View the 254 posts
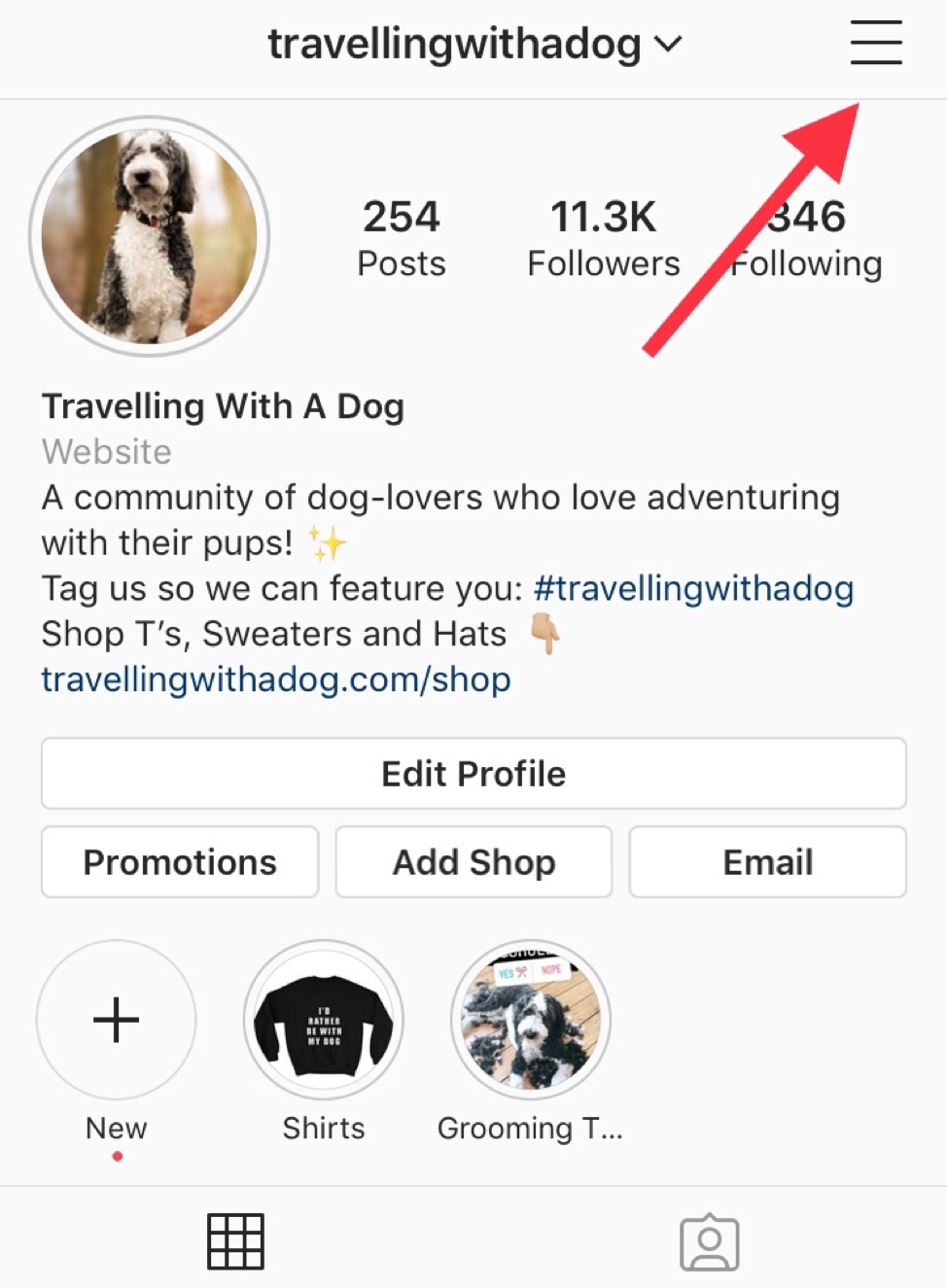 tap(401, 238)
